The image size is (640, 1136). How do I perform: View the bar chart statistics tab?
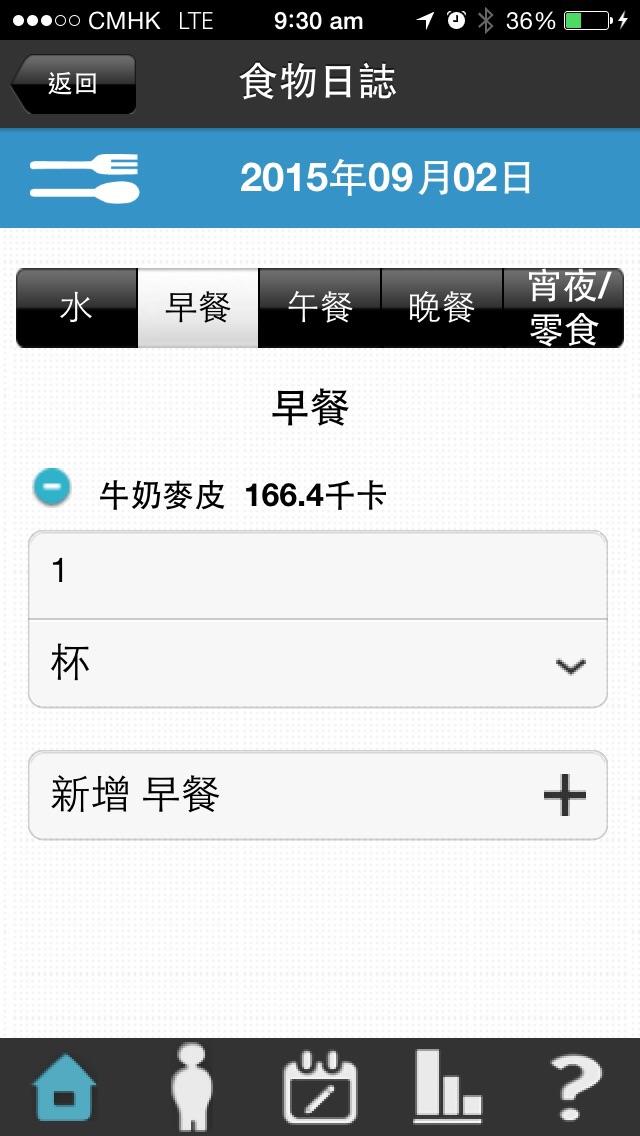(447, 1088)
